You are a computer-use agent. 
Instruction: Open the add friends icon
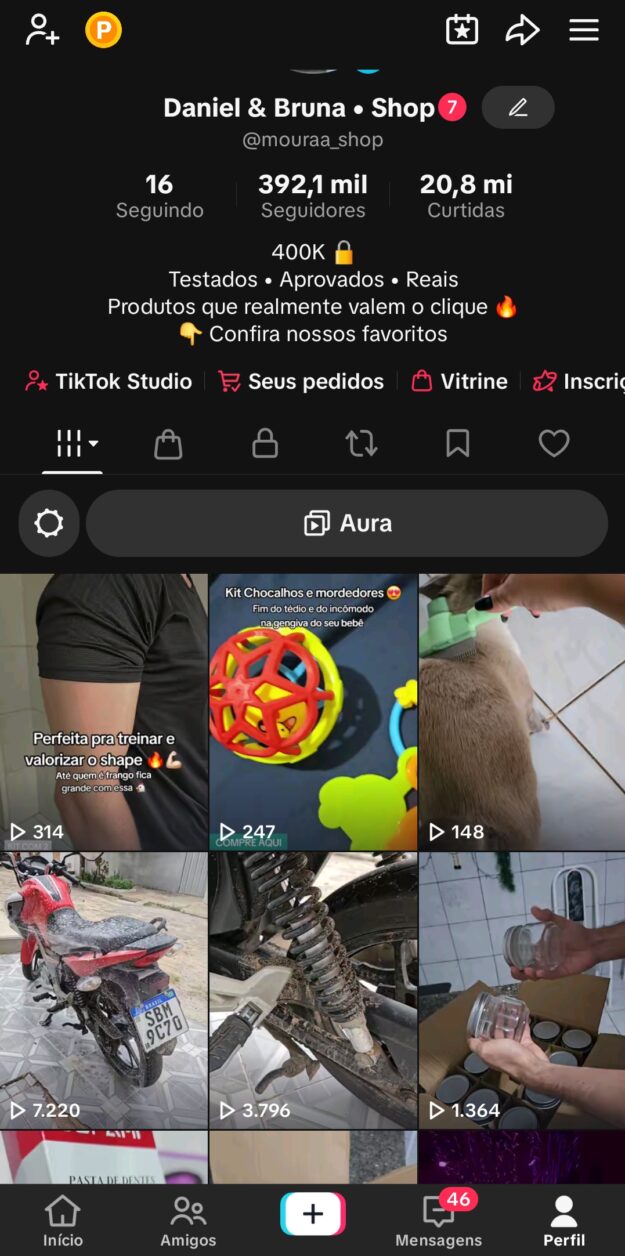(x=43, y=30)
